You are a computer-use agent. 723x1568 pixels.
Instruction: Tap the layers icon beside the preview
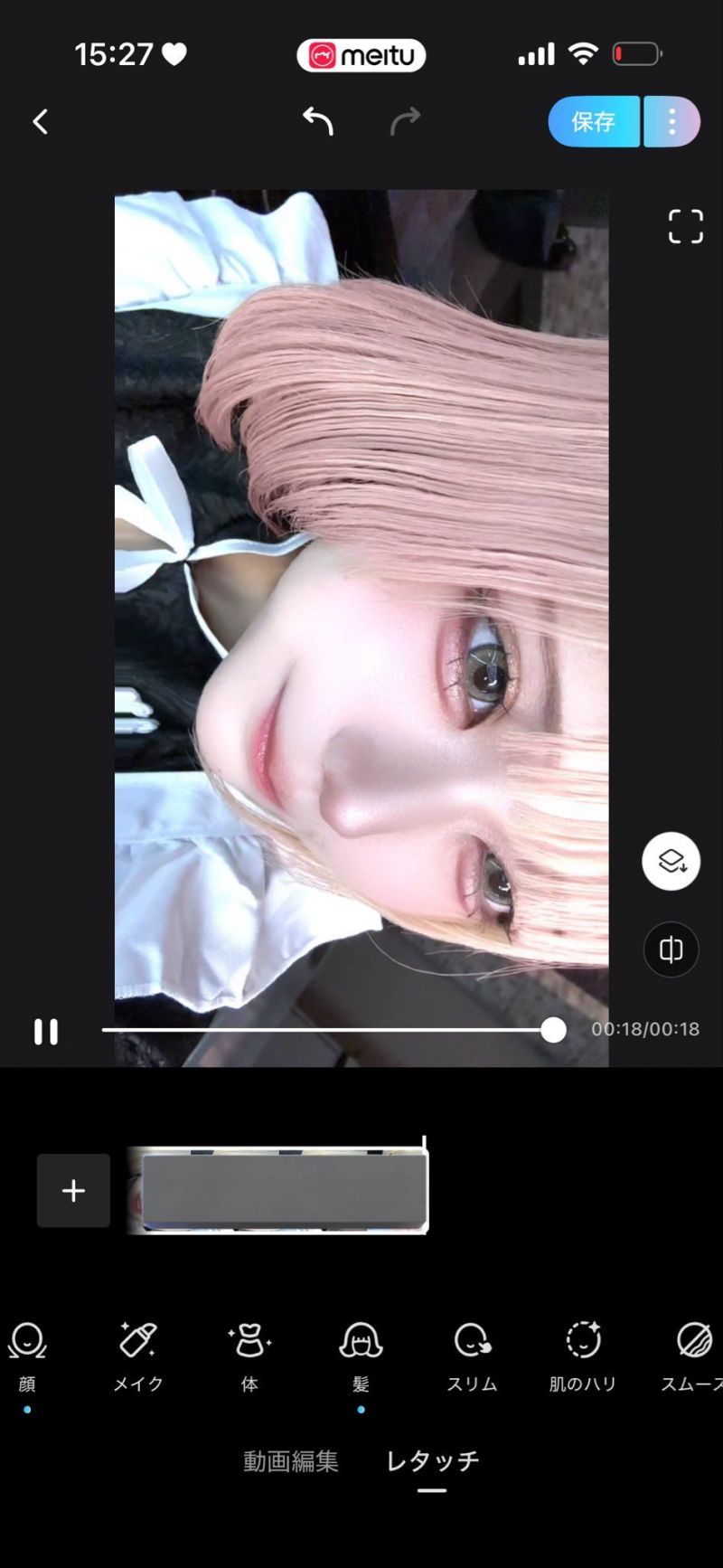671,861
